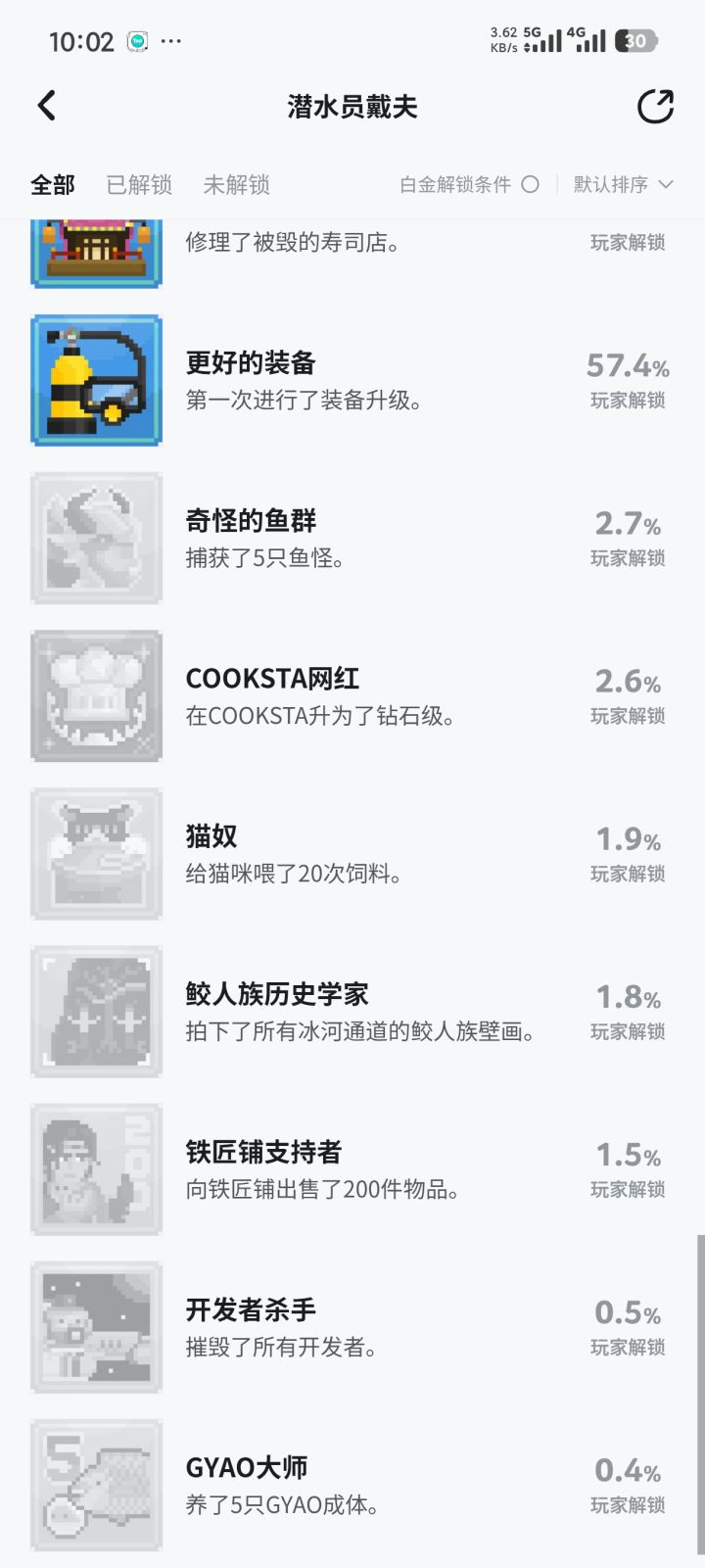This screenshot has width=705, height=1568.
Task: Go back with the top-left arrow
Action: (x=46, y=105)
